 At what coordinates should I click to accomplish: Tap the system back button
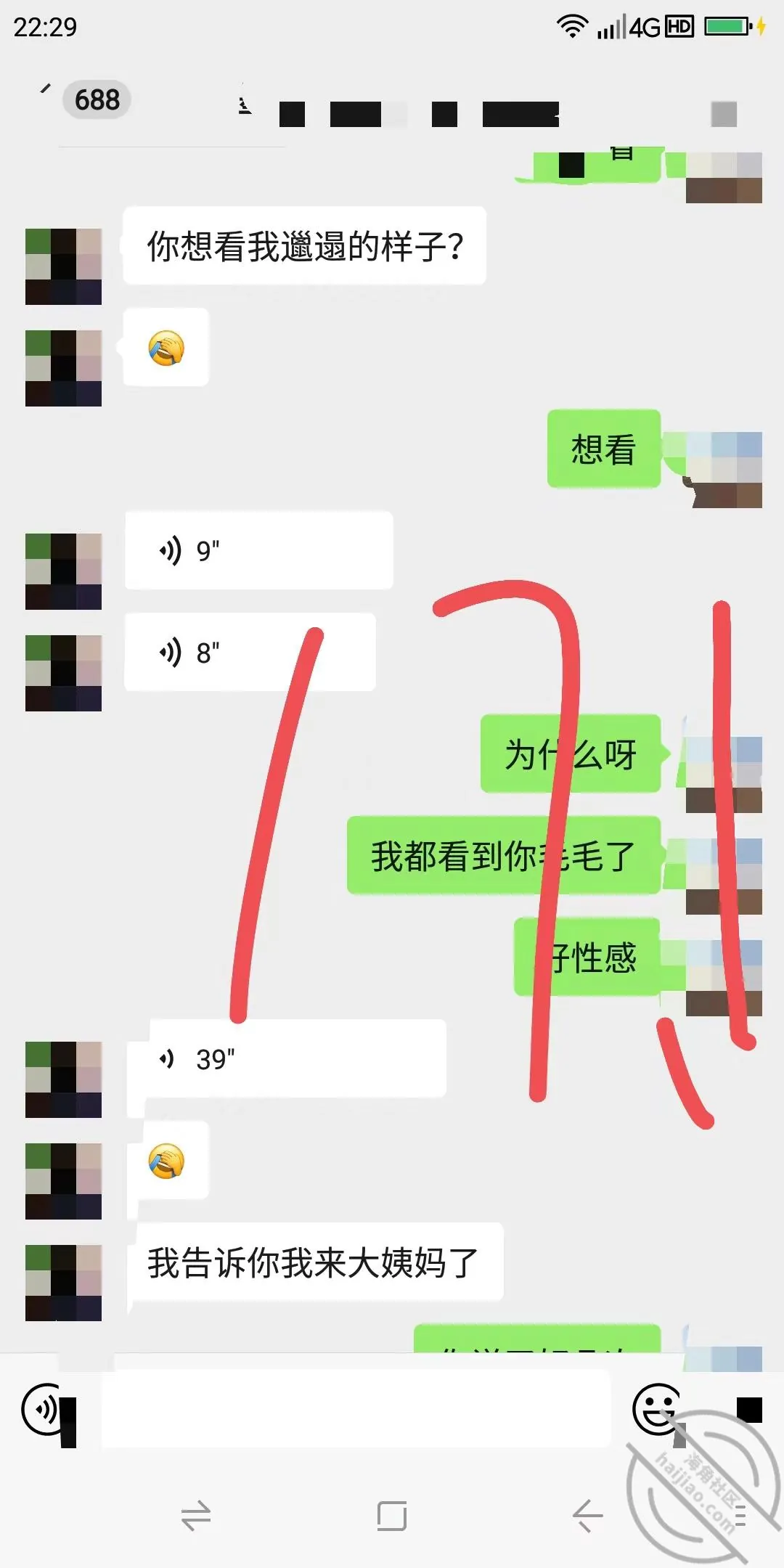(x=587, y=1516)
